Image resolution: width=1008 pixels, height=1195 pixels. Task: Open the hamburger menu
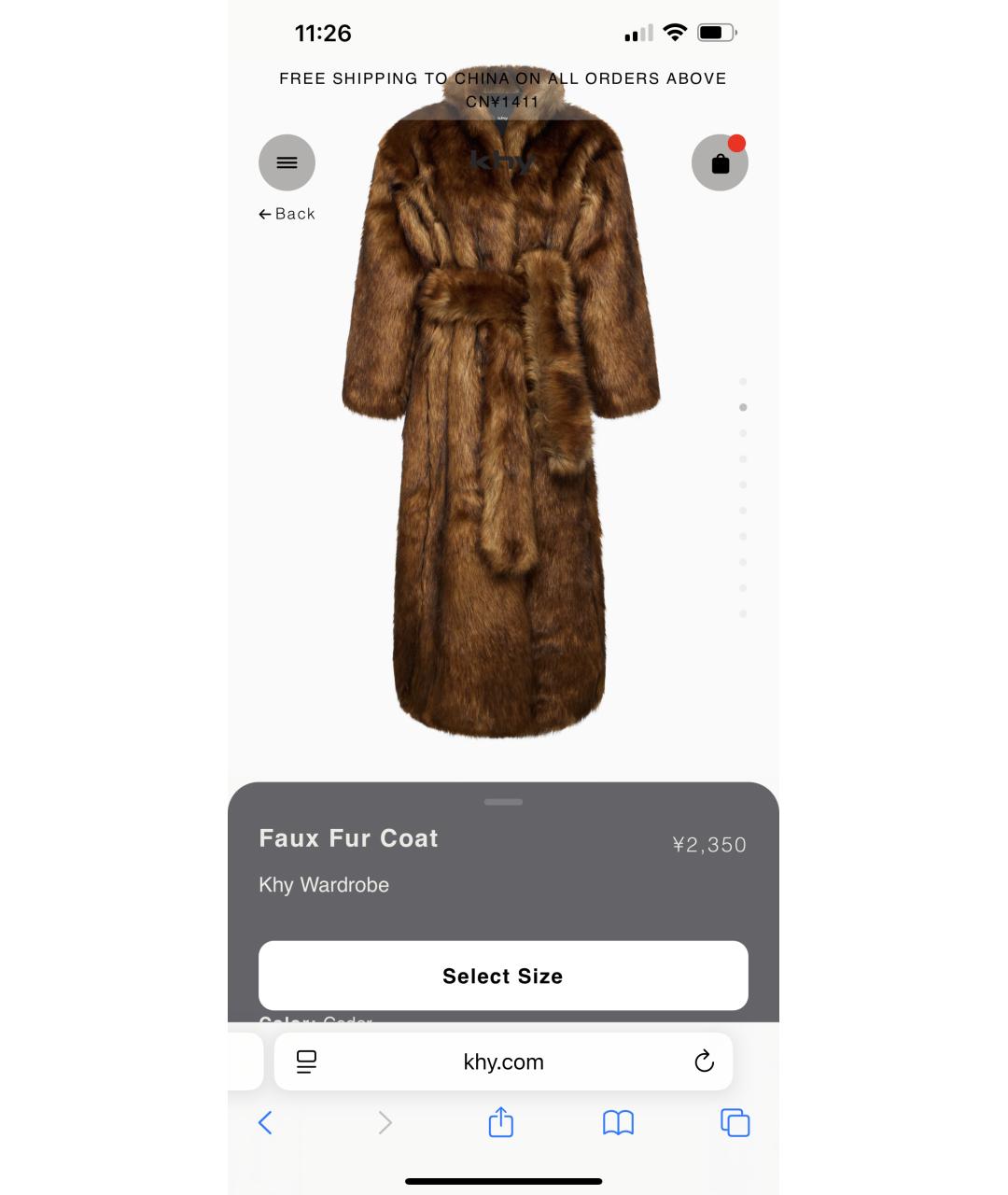point(287,163)
